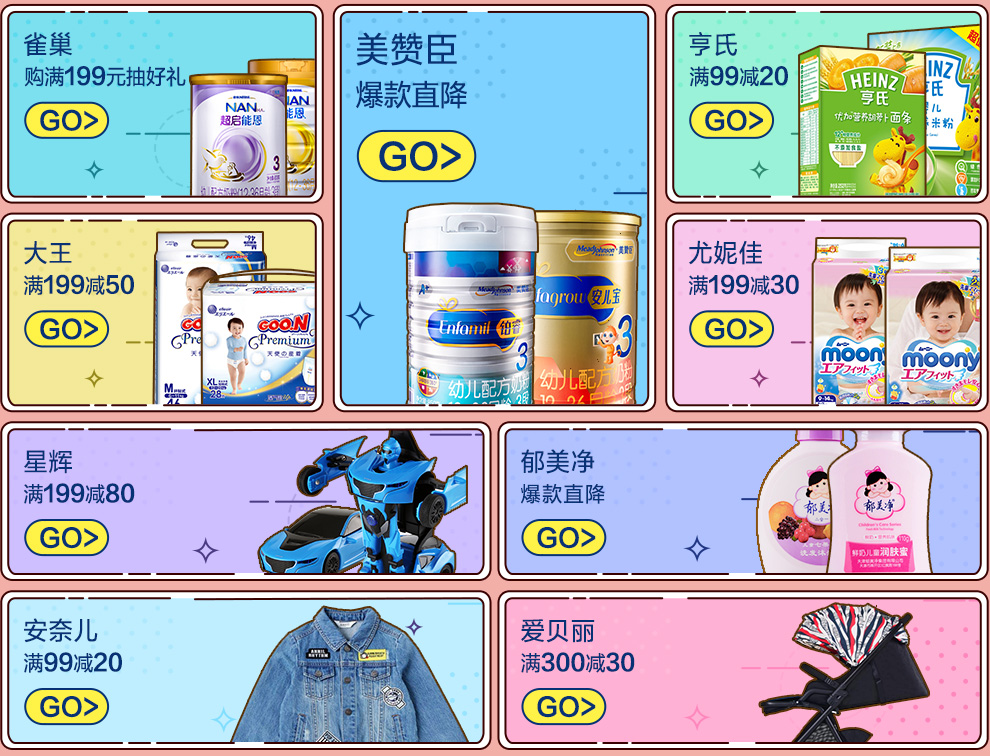Tap GO on the 爱贝丽 满300减30 tile
This screenshot has width=990, height=756.
tap(563, 706)
